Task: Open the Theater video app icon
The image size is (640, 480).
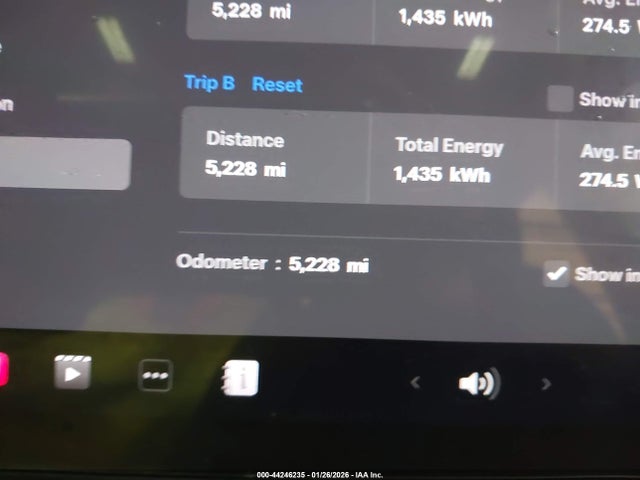Action: 73,372
